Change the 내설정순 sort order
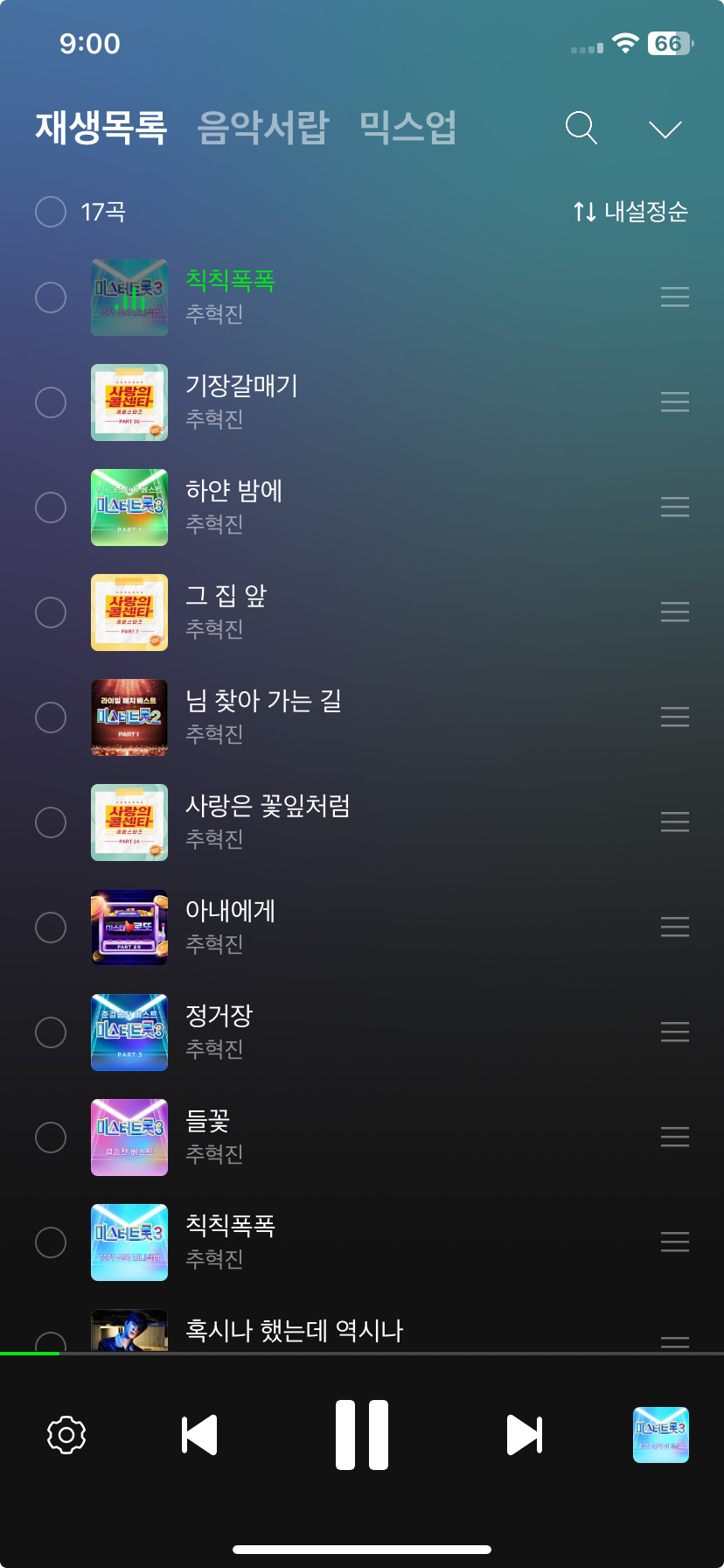724x1568 pixels. click(x=630, y=211)
